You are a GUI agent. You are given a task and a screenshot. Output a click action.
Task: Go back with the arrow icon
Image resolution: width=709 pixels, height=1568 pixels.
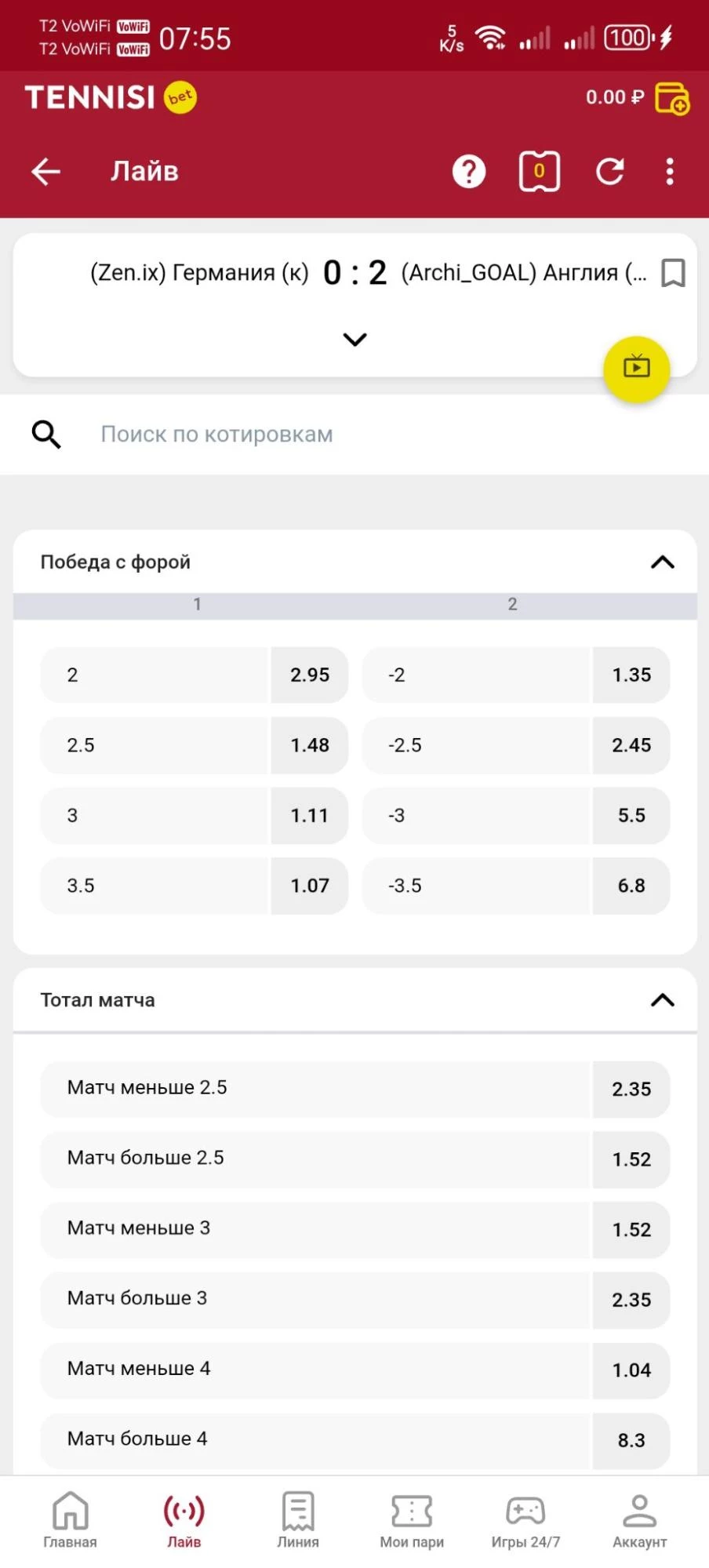tap(45, 171)
